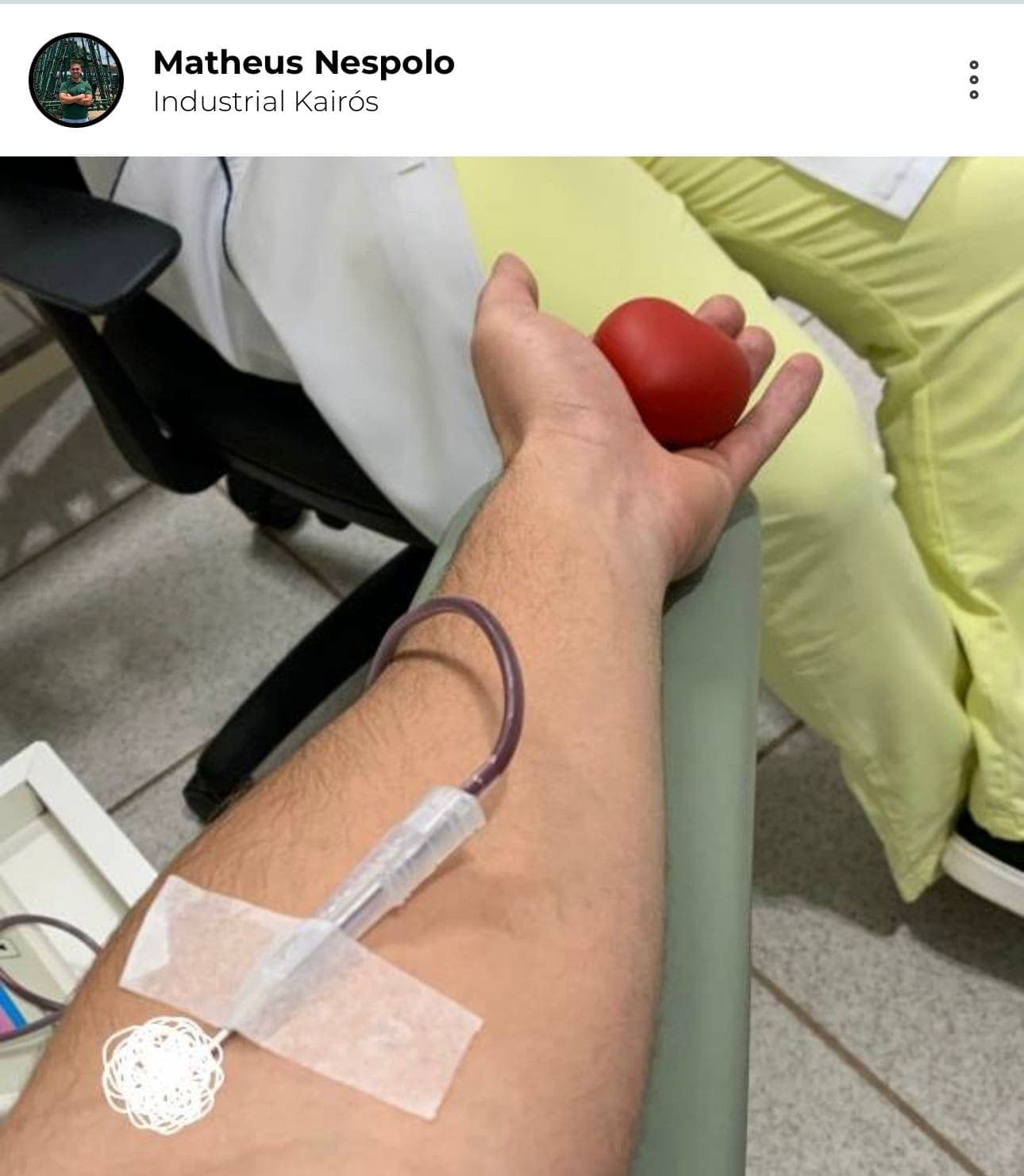Open Matheus Nespolo's profile via name

[303, 63]
